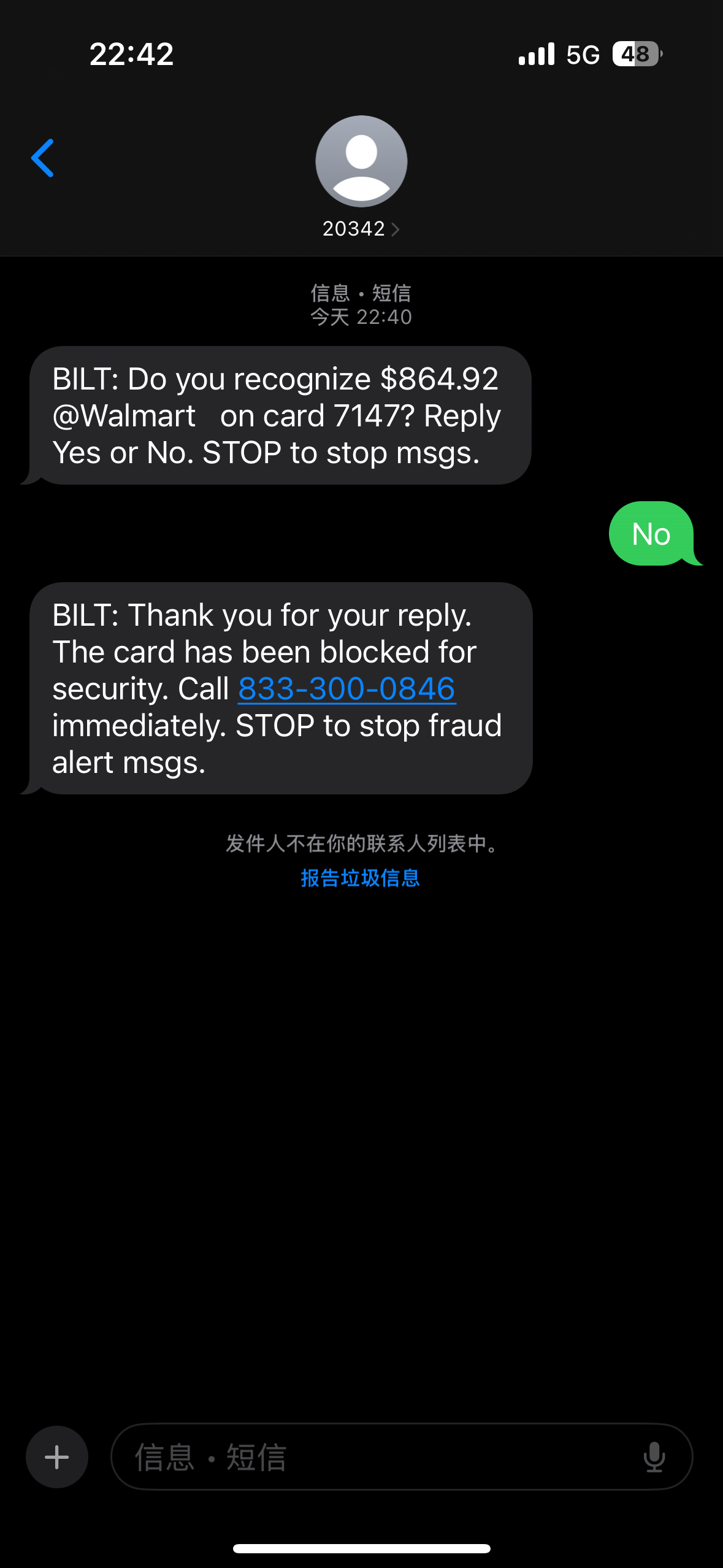
Task: Start voice dictation with the microphone icon
Action: (654, 1457)
